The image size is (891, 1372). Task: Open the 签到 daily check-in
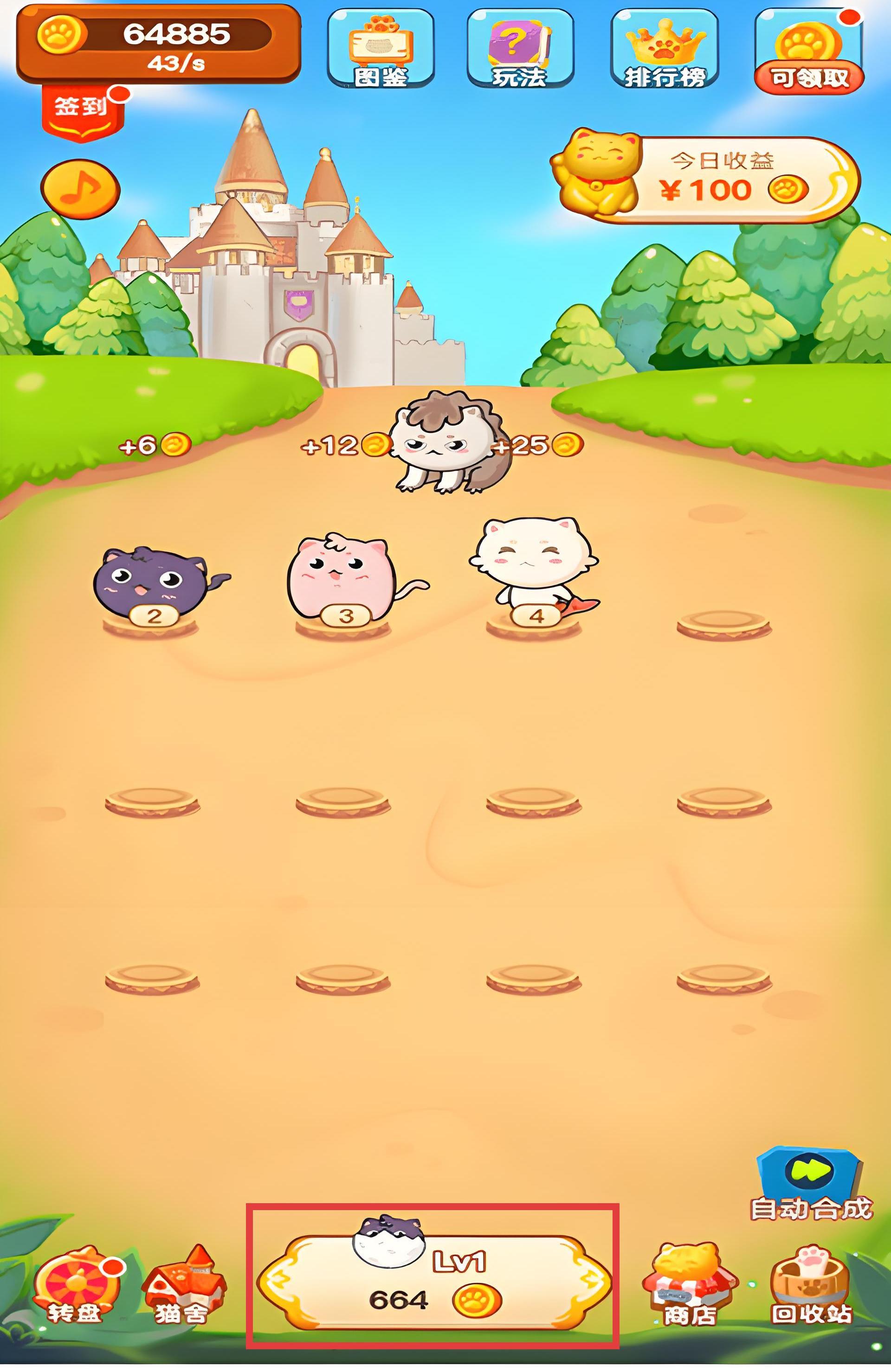point(83,113)
